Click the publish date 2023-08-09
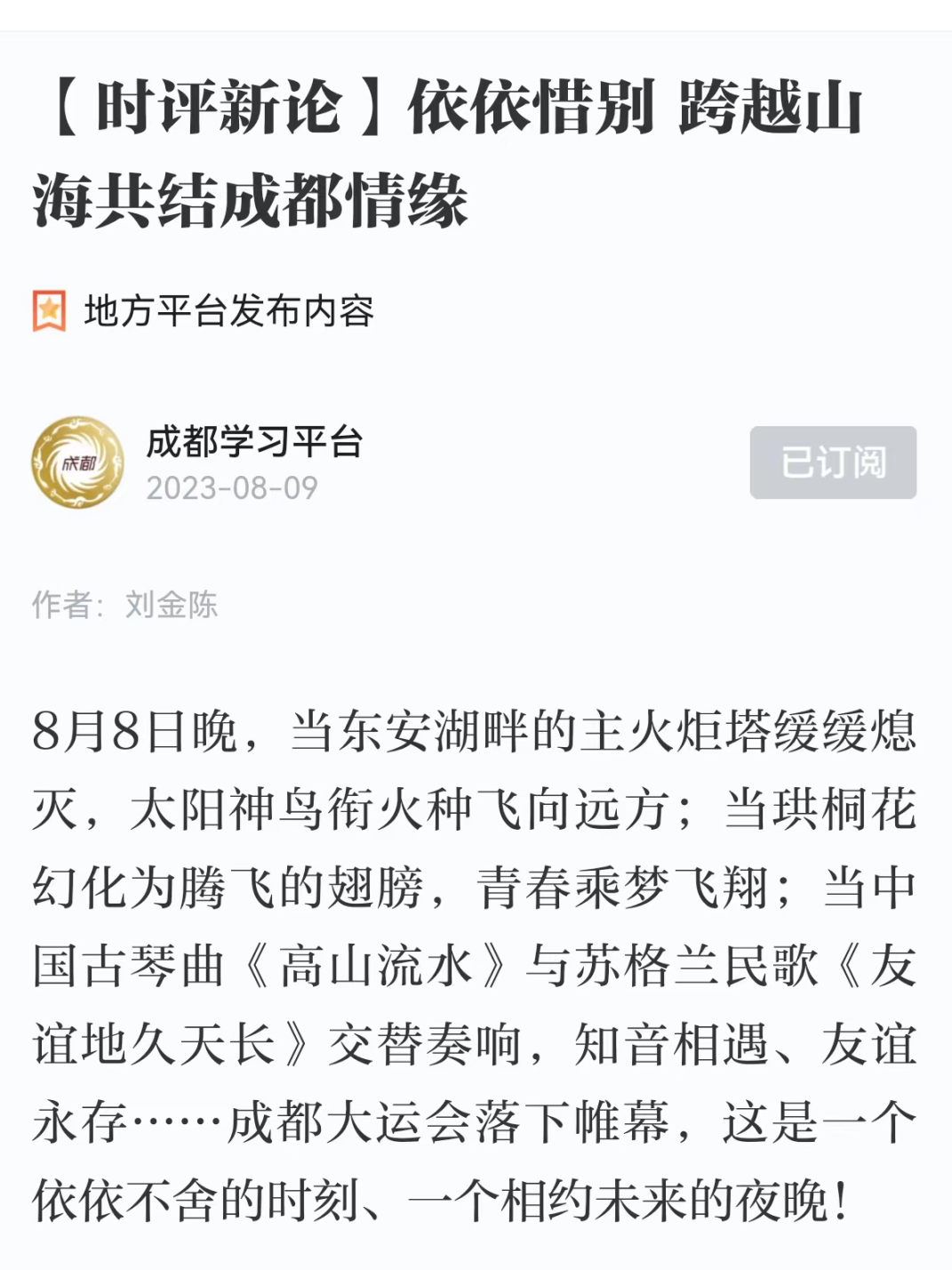The width and height of the screenshot is (952, 1270). coord(233,488)
